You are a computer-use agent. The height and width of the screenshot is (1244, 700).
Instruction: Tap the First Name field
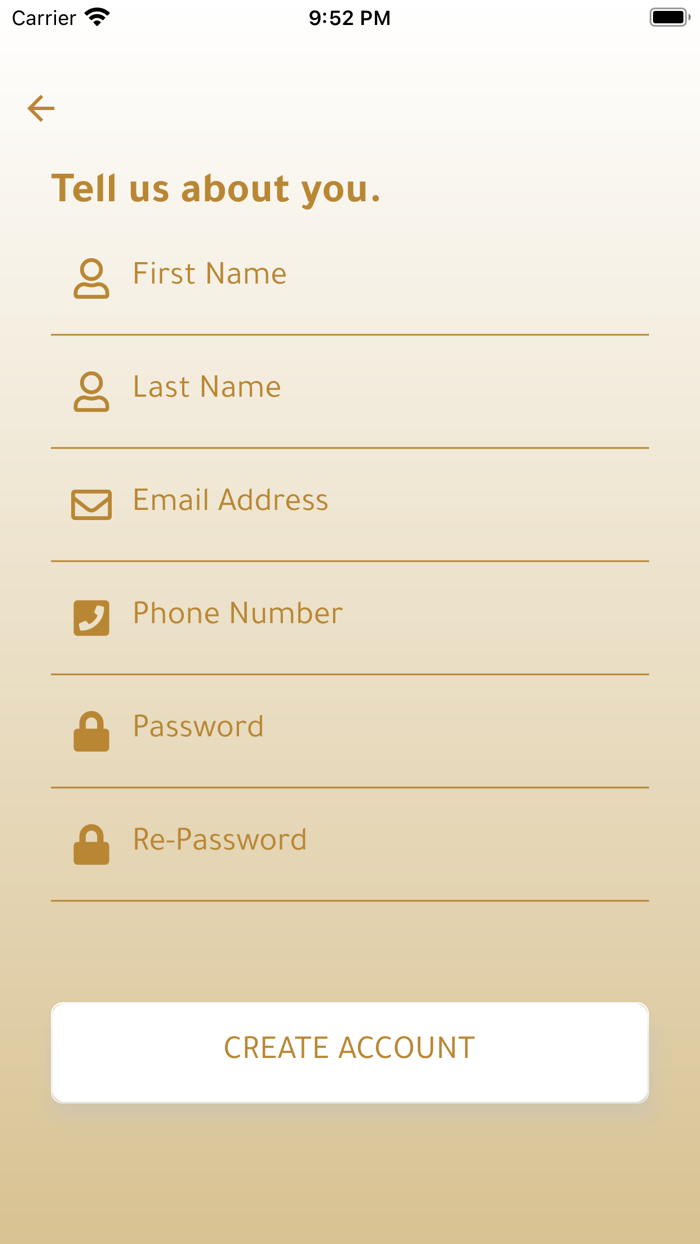380,274
